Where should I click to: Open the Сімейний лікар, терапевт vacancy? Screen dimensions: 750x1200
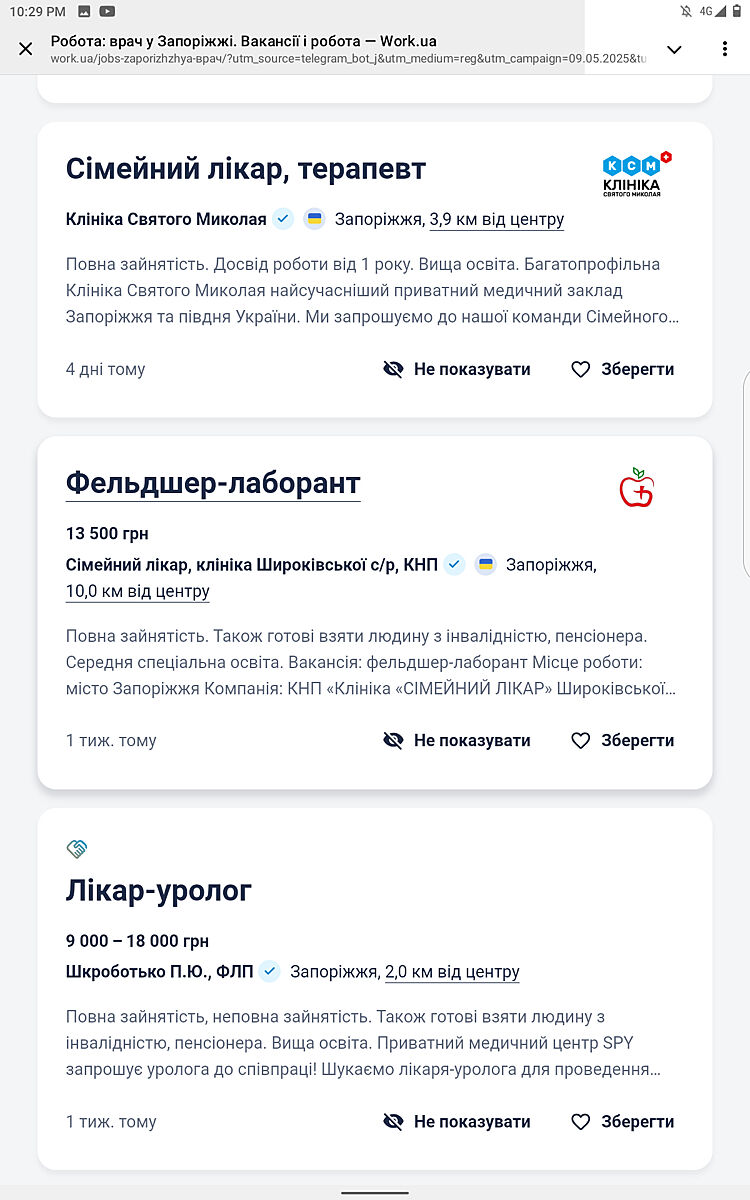click(246, 168)
